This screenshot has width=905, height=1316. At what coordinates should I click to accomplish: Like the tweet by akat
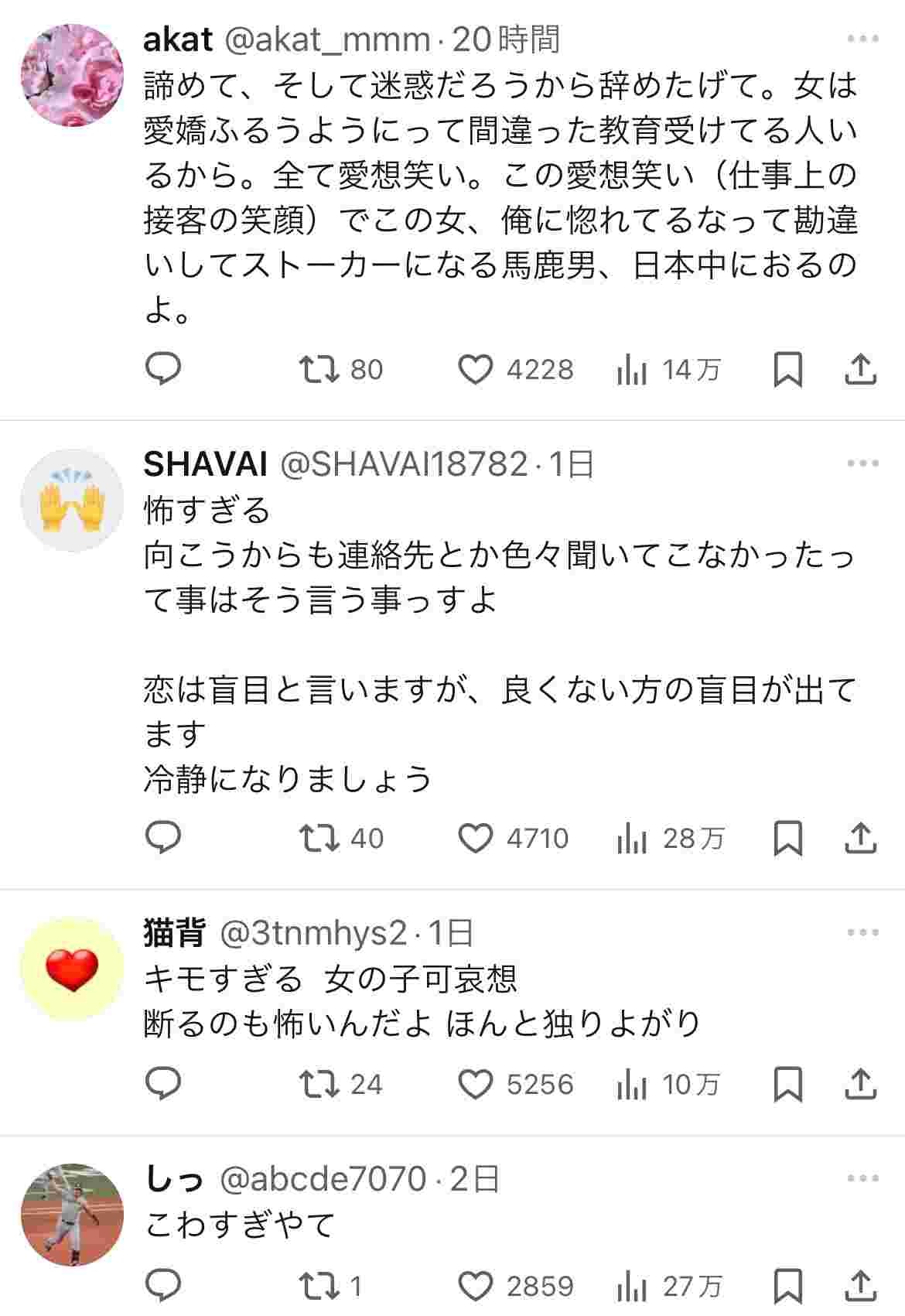click(x=476, y=369)
